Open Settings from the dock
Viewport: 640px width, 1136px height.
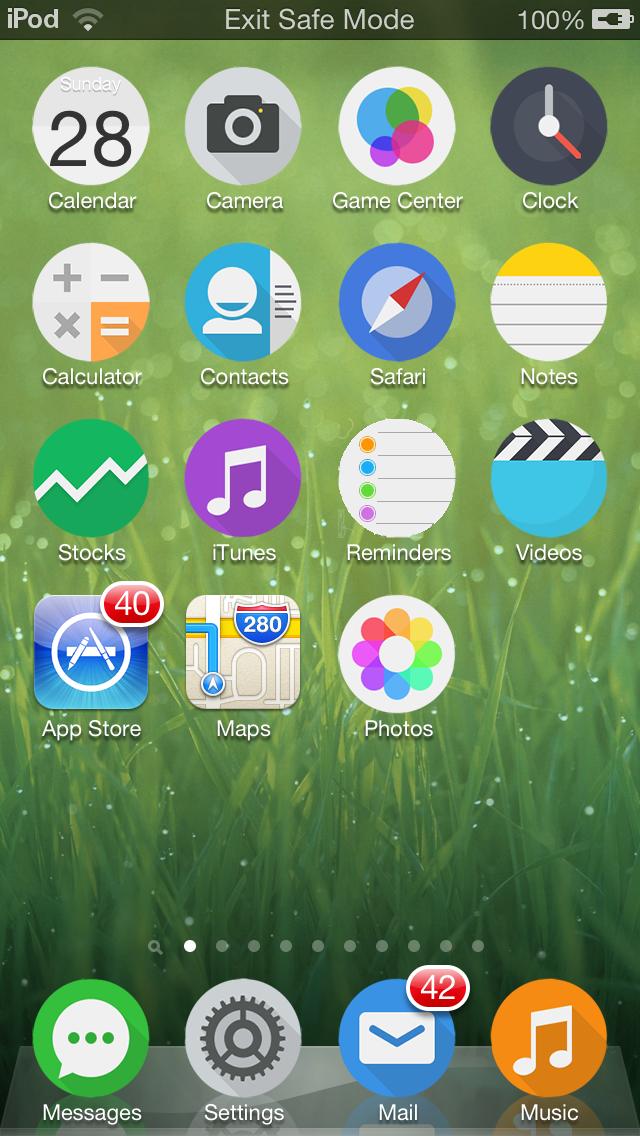click(243, 1039)
